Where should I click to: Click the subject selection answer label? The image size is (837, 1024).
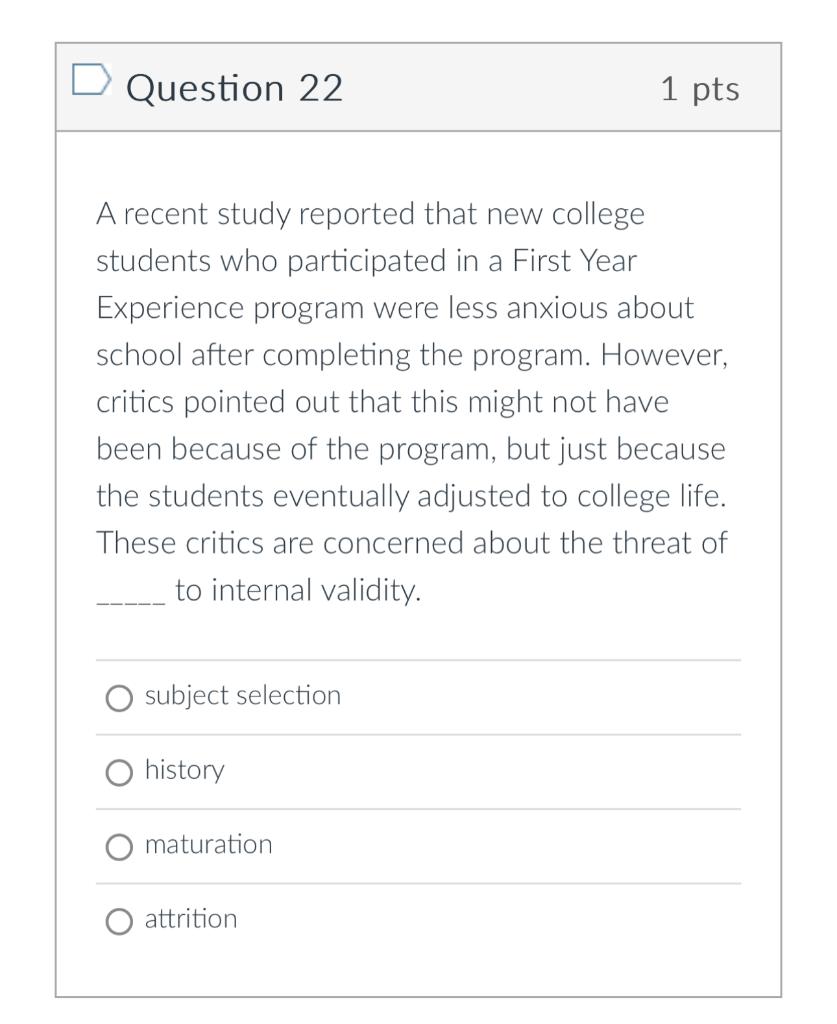242,695
